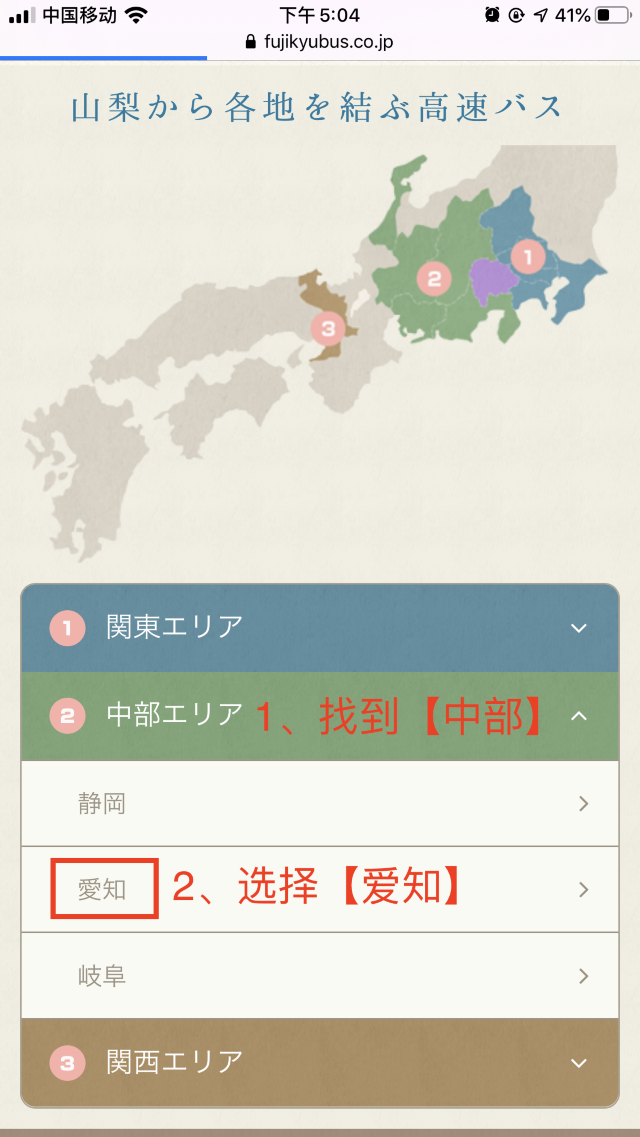Collapse the 中部エリア section

320,716
